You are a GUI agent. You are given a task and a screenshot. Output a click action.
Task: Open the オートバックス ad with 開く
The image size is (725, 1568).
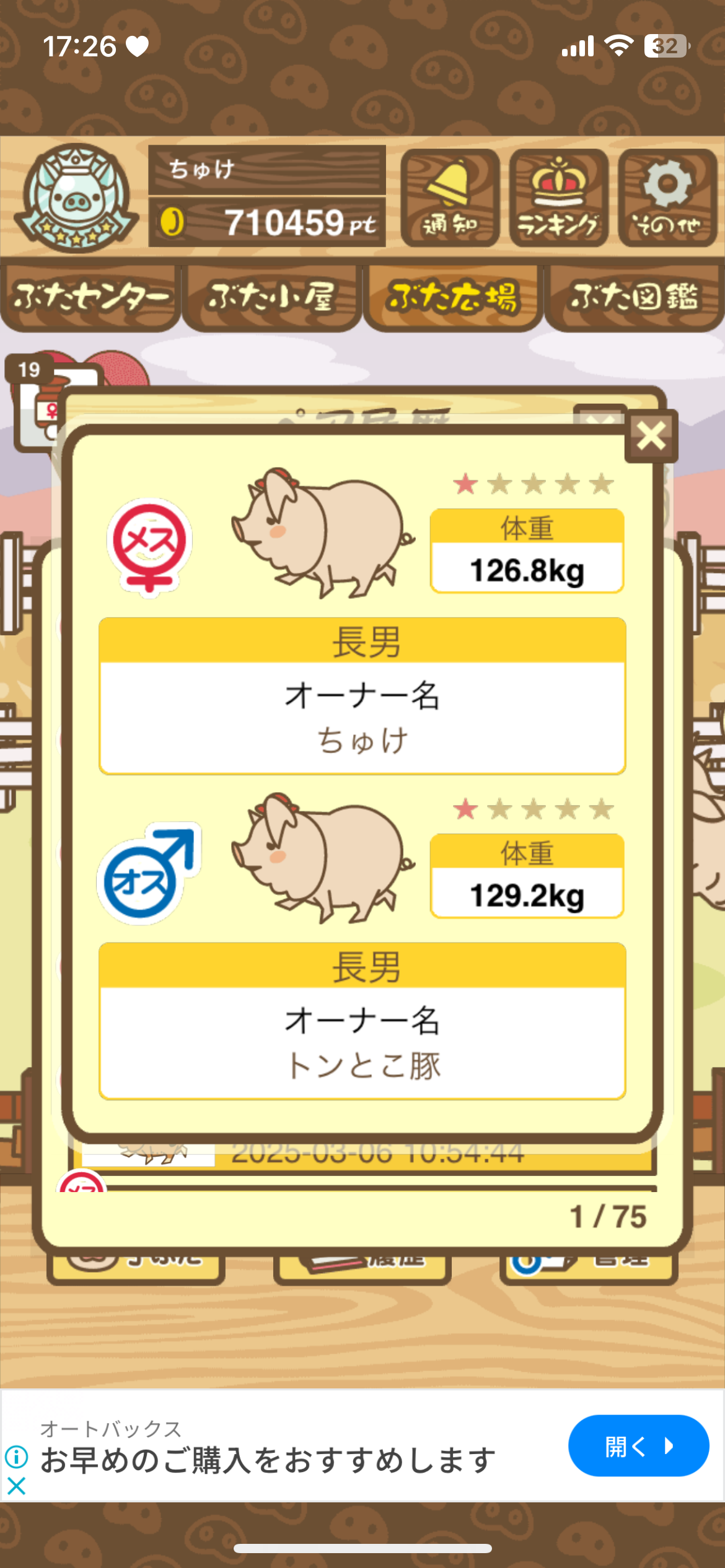pos(638,1446)
